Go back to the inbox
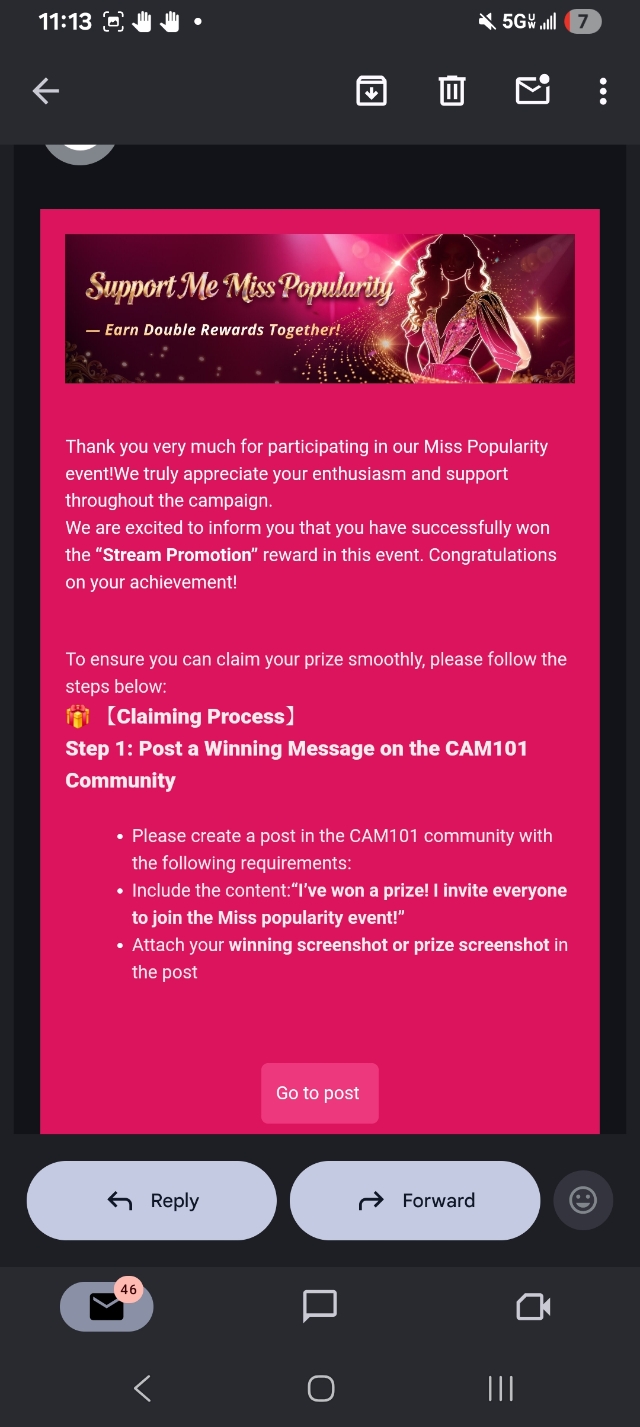 pyautogui.click(x=46, y=92)
